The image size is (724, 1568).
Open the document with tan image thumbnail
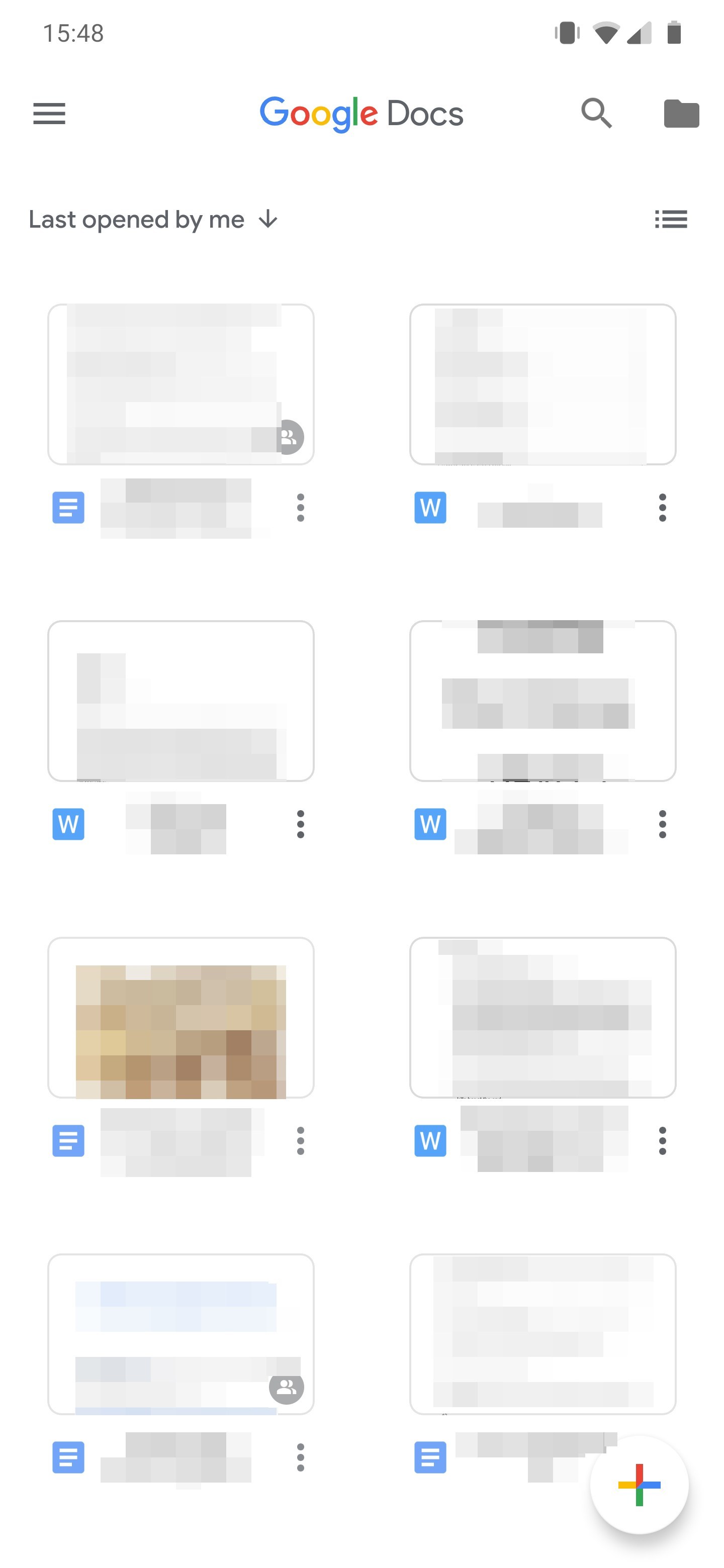coord(181,1018)
